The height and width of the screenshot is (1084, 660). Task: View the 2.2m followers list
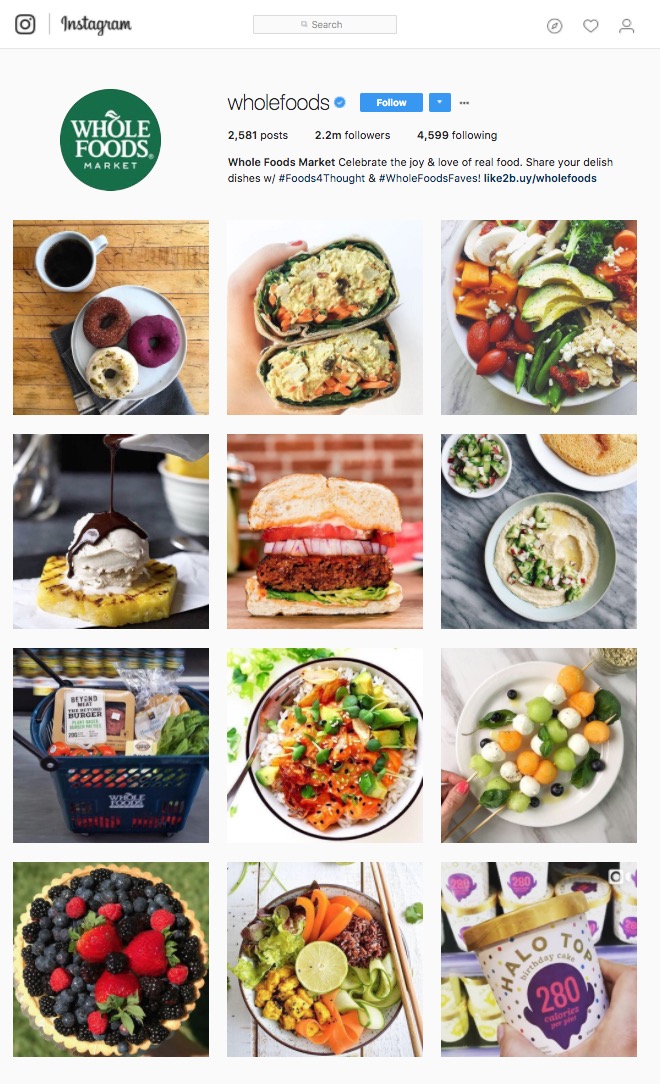(352, 136)
